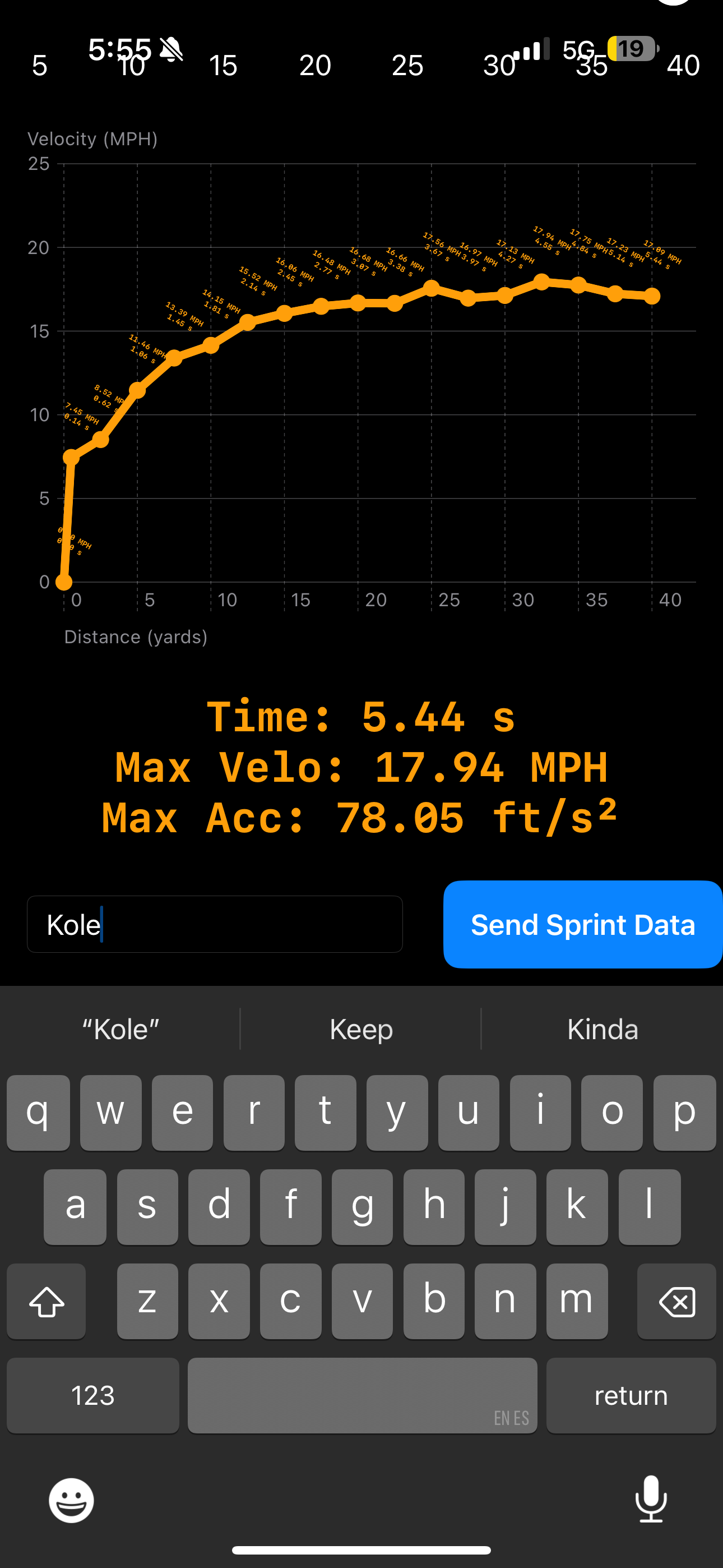
Task: Tap the return key
Action: point(631,1395)
